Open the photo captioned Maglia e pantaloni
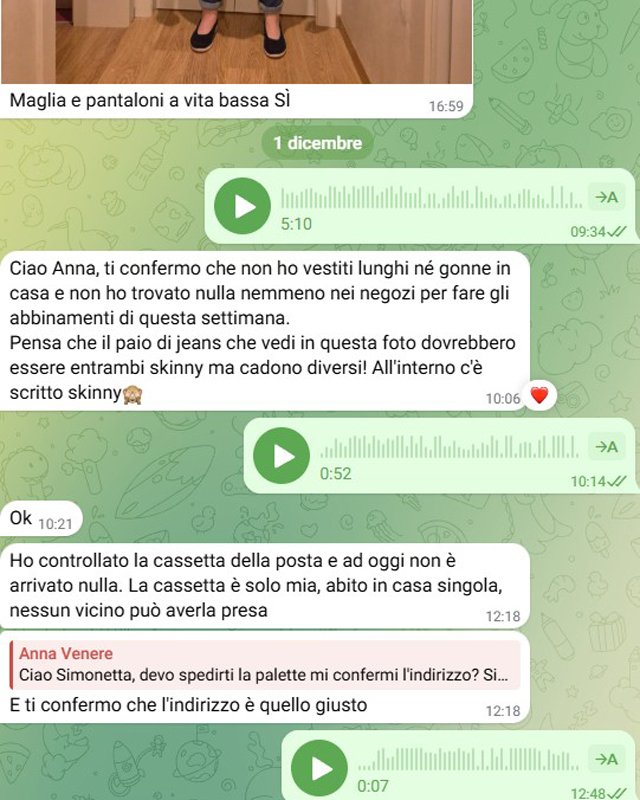The width and height of the screenshot is (640, 800). (236, 40)
